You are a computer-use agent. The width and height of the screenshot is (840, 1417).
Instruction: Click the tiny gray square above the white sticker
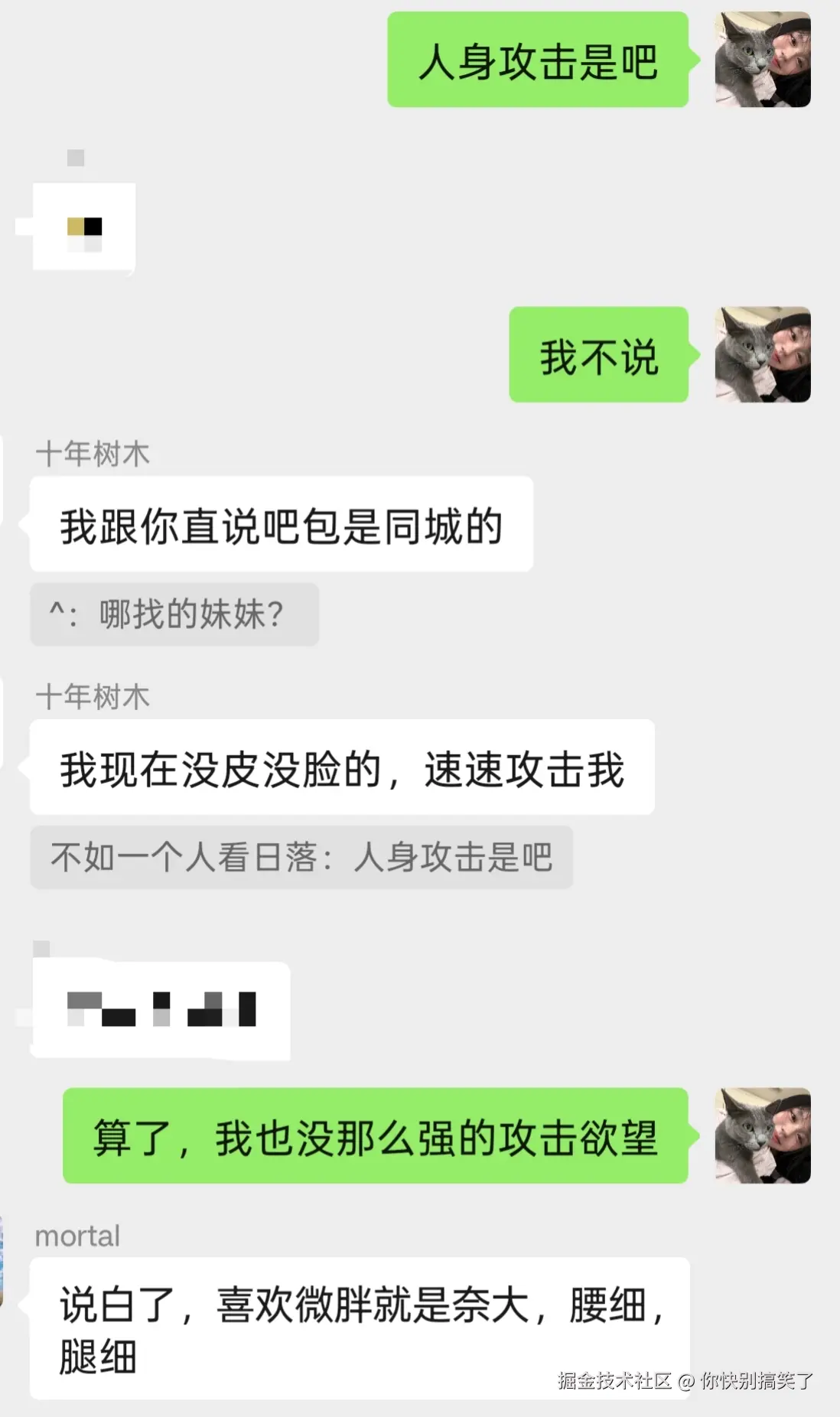pos(74,158)
